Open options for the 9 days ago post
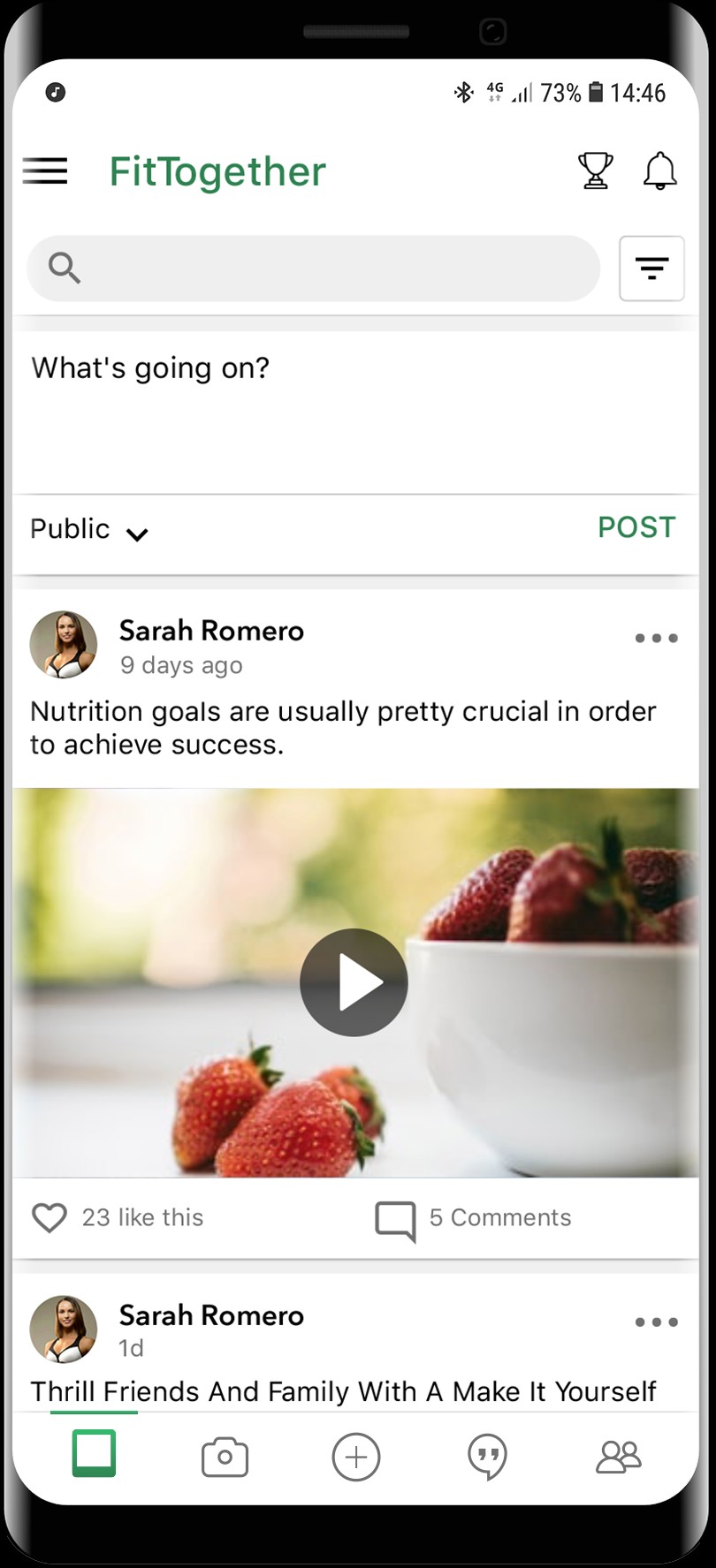The image size is (716, 1568). (x=656, y=638)
